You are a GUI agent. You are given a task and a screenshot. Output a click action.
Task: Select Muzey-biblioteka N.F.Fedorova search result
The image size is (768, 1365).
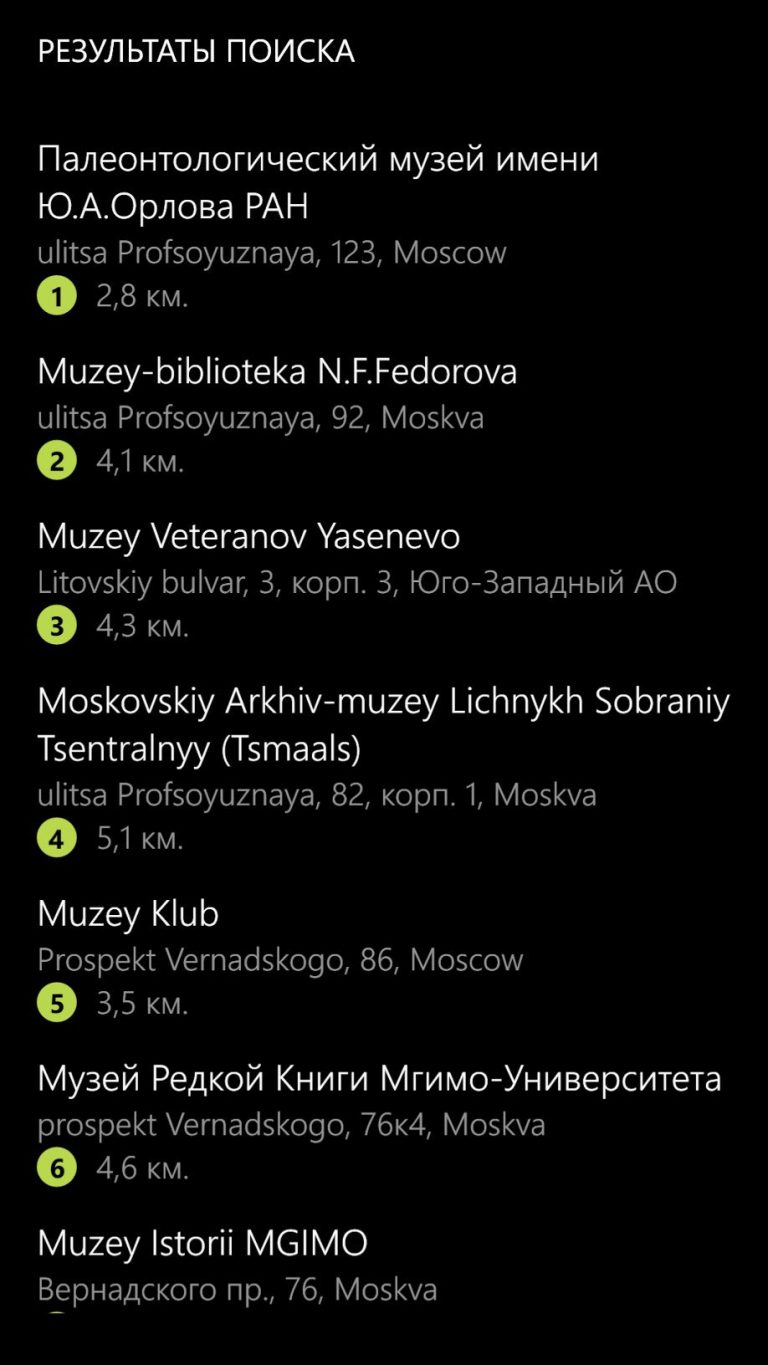click(277, 372)
